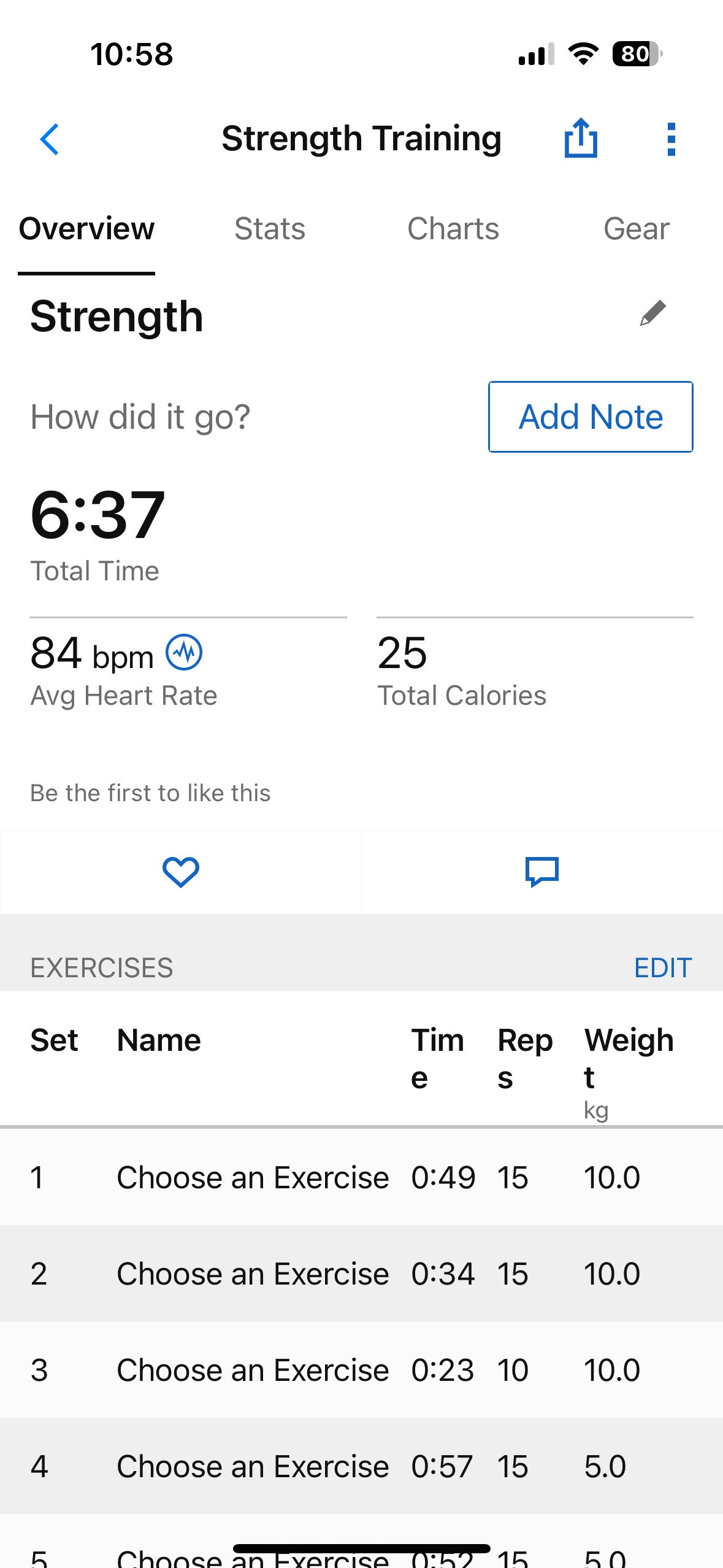Viewport: 723px width, 1568px height.
Task: Like this activity with the heart icon
Action: click(x=181, y=872)
